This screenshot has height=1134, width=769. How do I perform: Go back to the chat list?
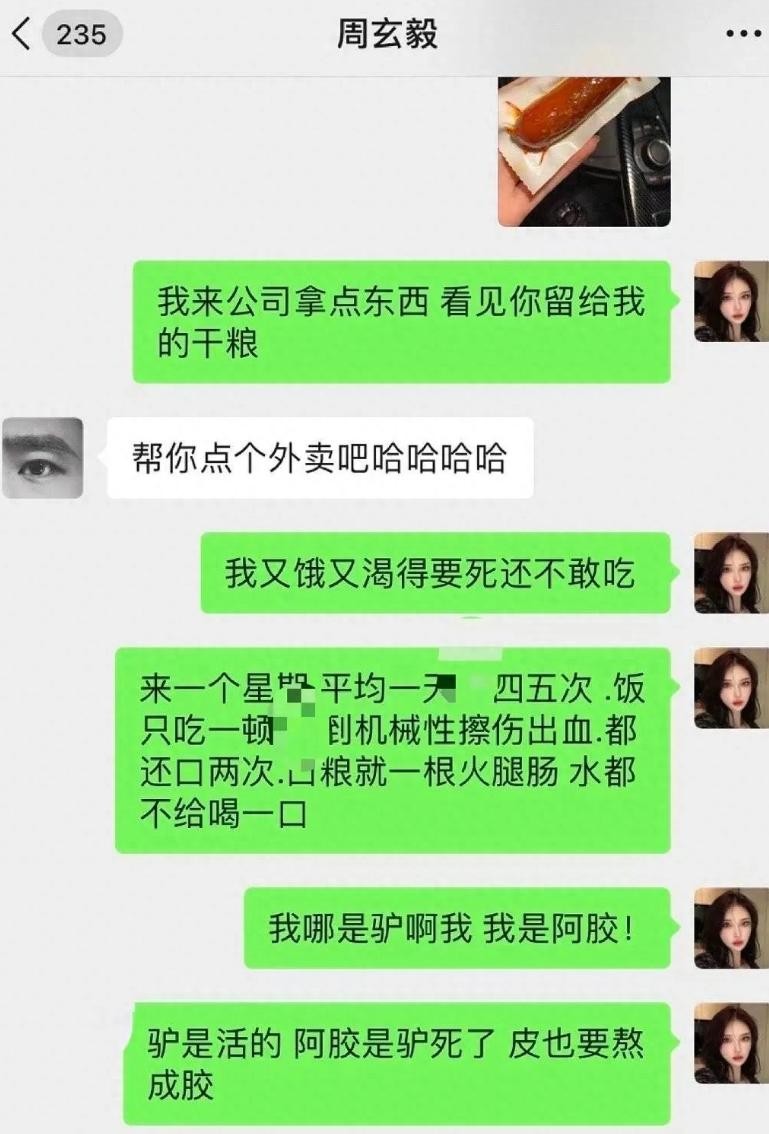22,35
